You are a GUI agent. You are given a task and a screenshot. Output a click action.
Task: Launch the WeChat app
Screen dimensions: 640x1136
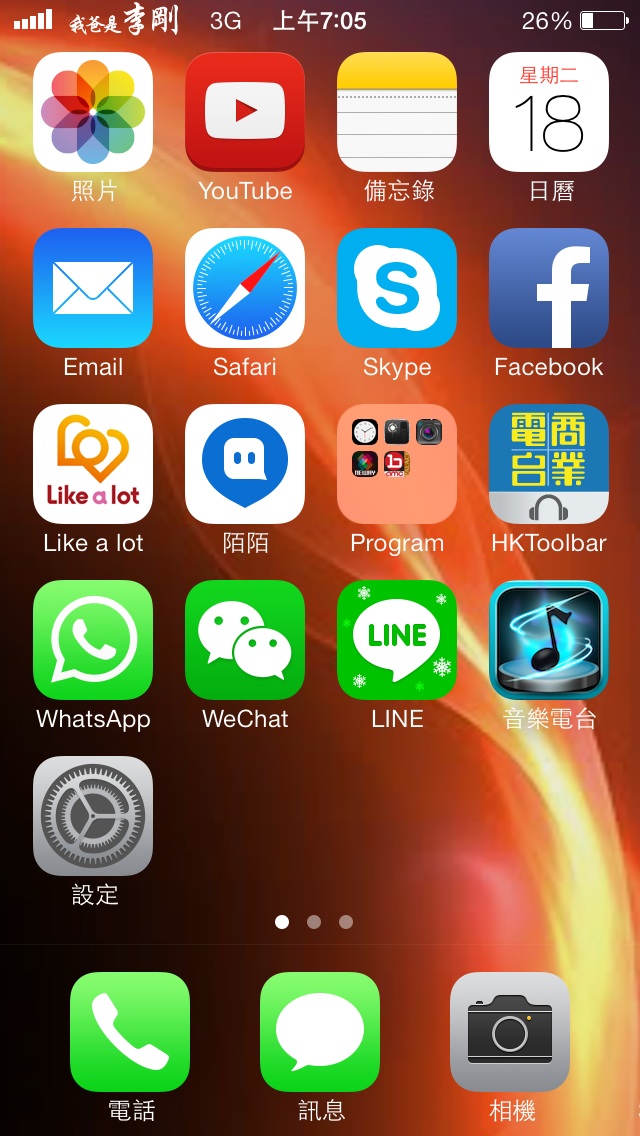tap(245, 640)
